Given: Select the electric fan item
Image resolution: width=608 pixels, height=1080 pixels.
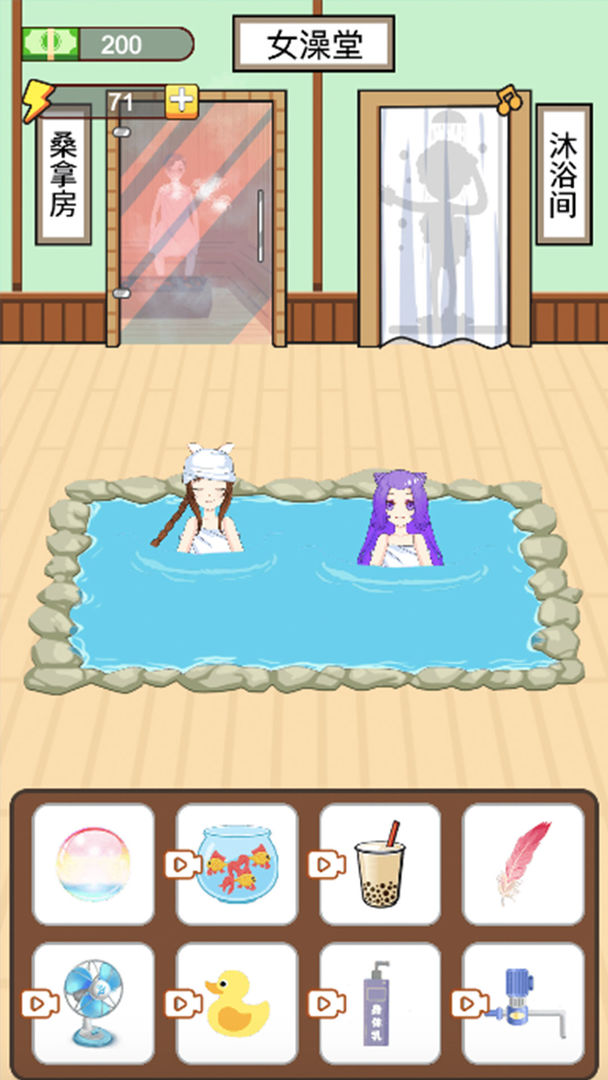Looking at the screenshot, I should 93,1003.
